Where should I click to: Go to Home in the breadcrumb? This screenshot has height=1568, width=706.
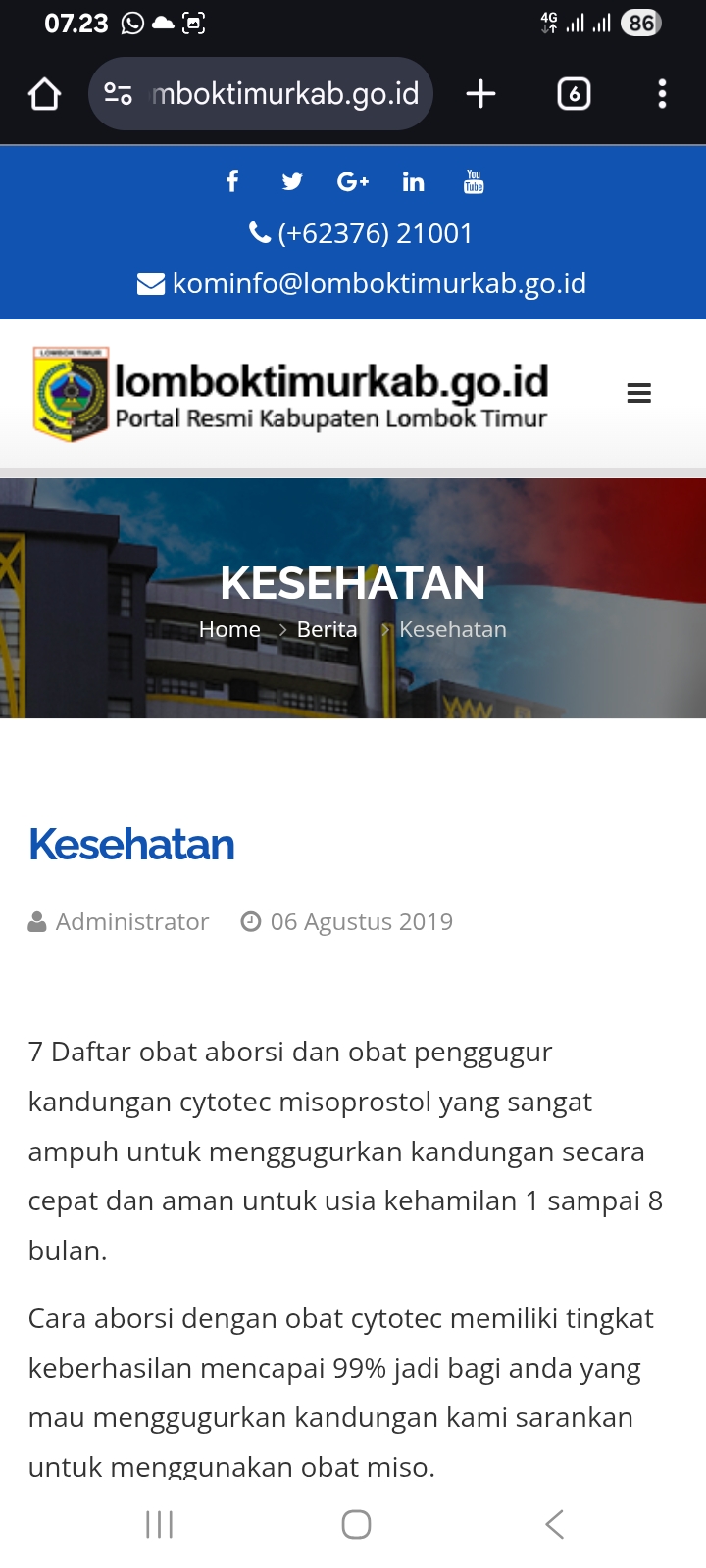tap(229, 629)
